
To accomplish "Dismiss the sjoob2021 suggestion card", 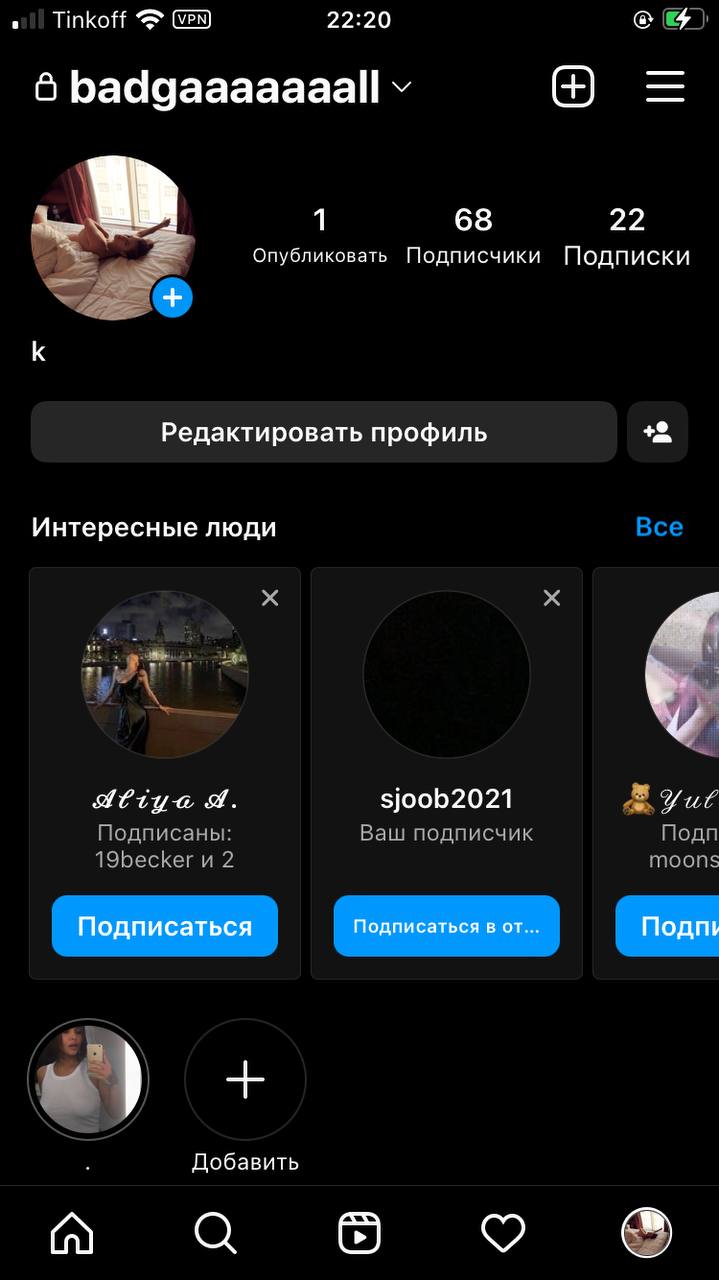I will (x=552, y=598).
